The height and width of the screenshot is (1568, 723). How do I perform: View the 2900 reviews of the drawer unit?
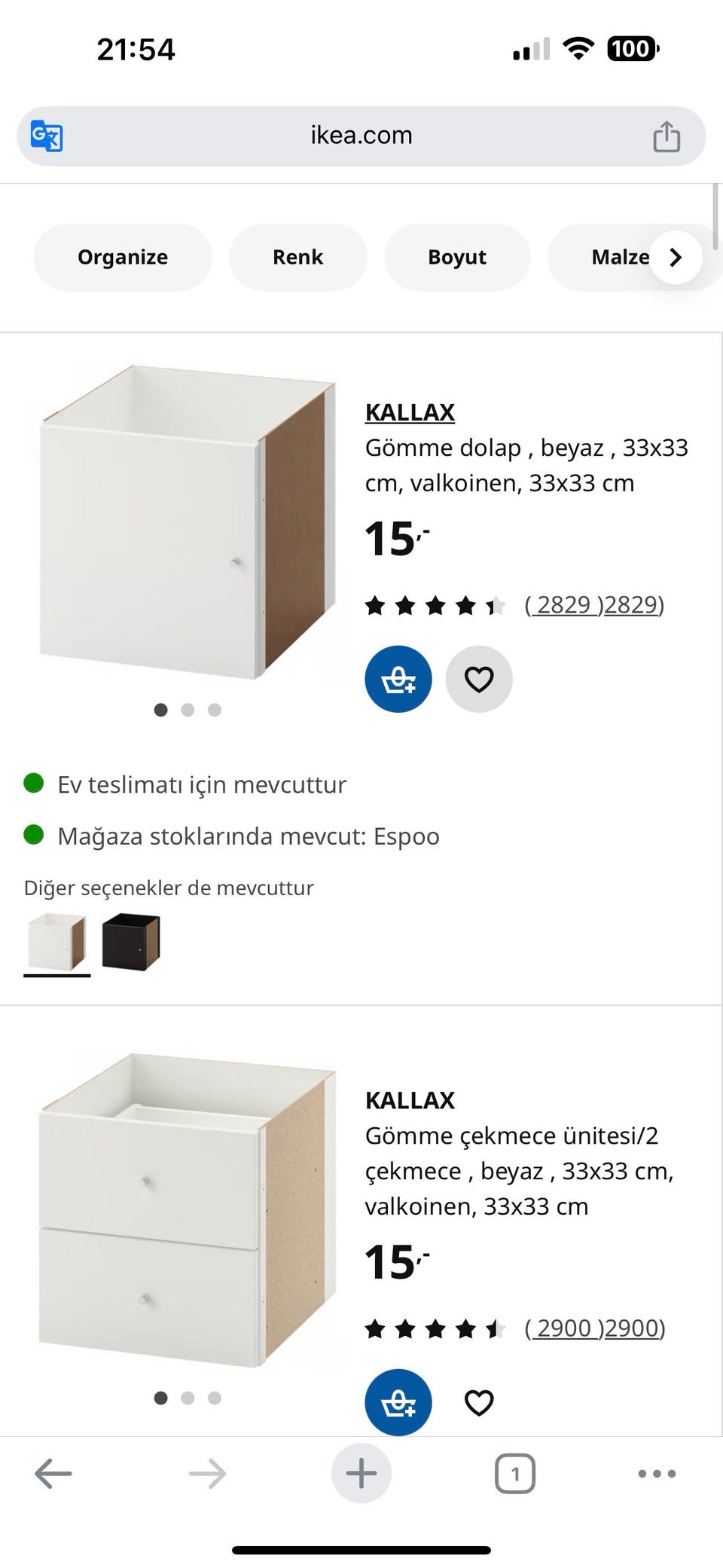(x=593, y=1328)
